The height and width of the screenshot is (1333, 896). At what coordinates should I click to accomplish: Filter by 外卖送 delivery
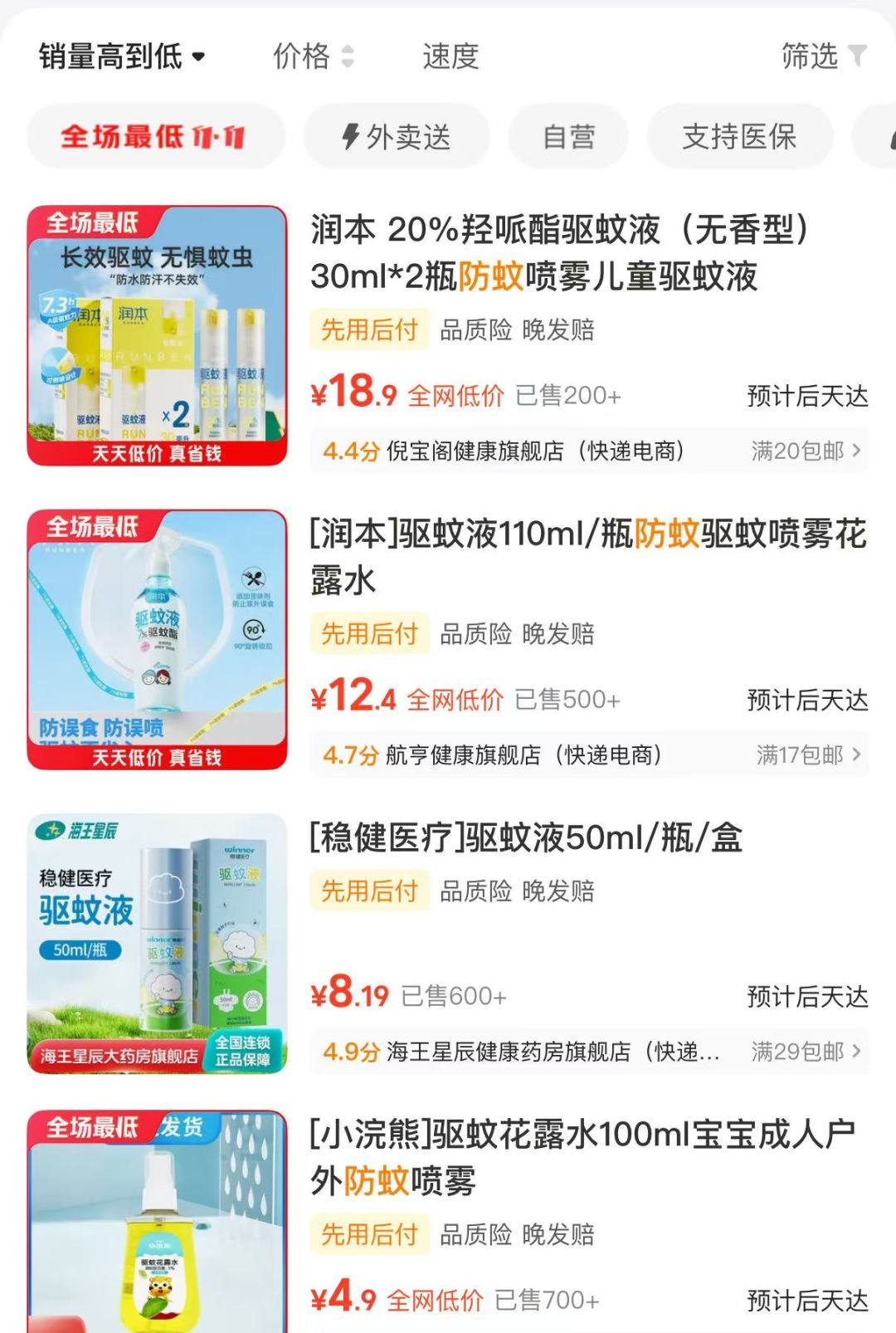point(397,137)
